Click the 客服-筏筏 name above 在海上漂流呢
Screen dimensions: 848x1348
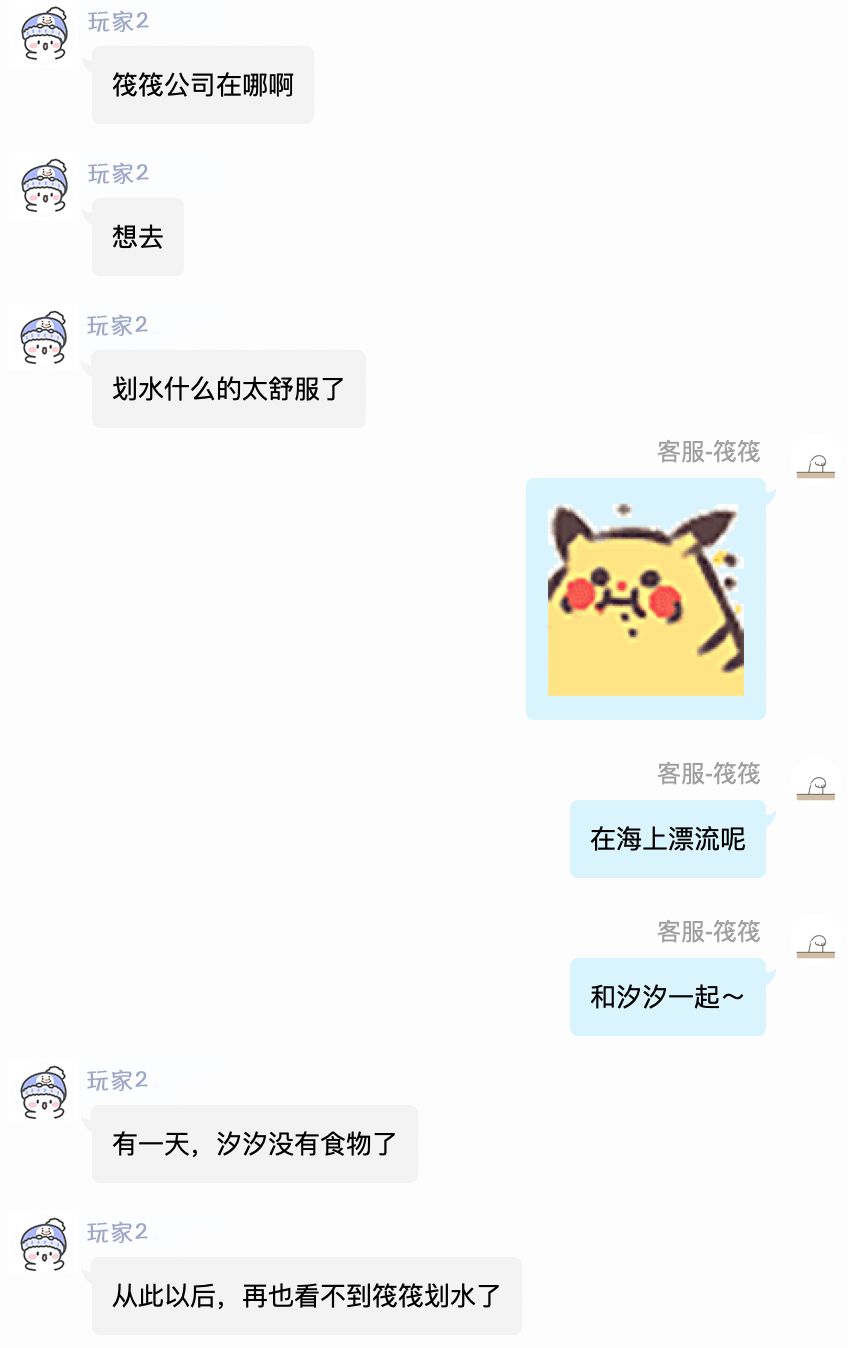pyautogui.click(x=710, y=775)
